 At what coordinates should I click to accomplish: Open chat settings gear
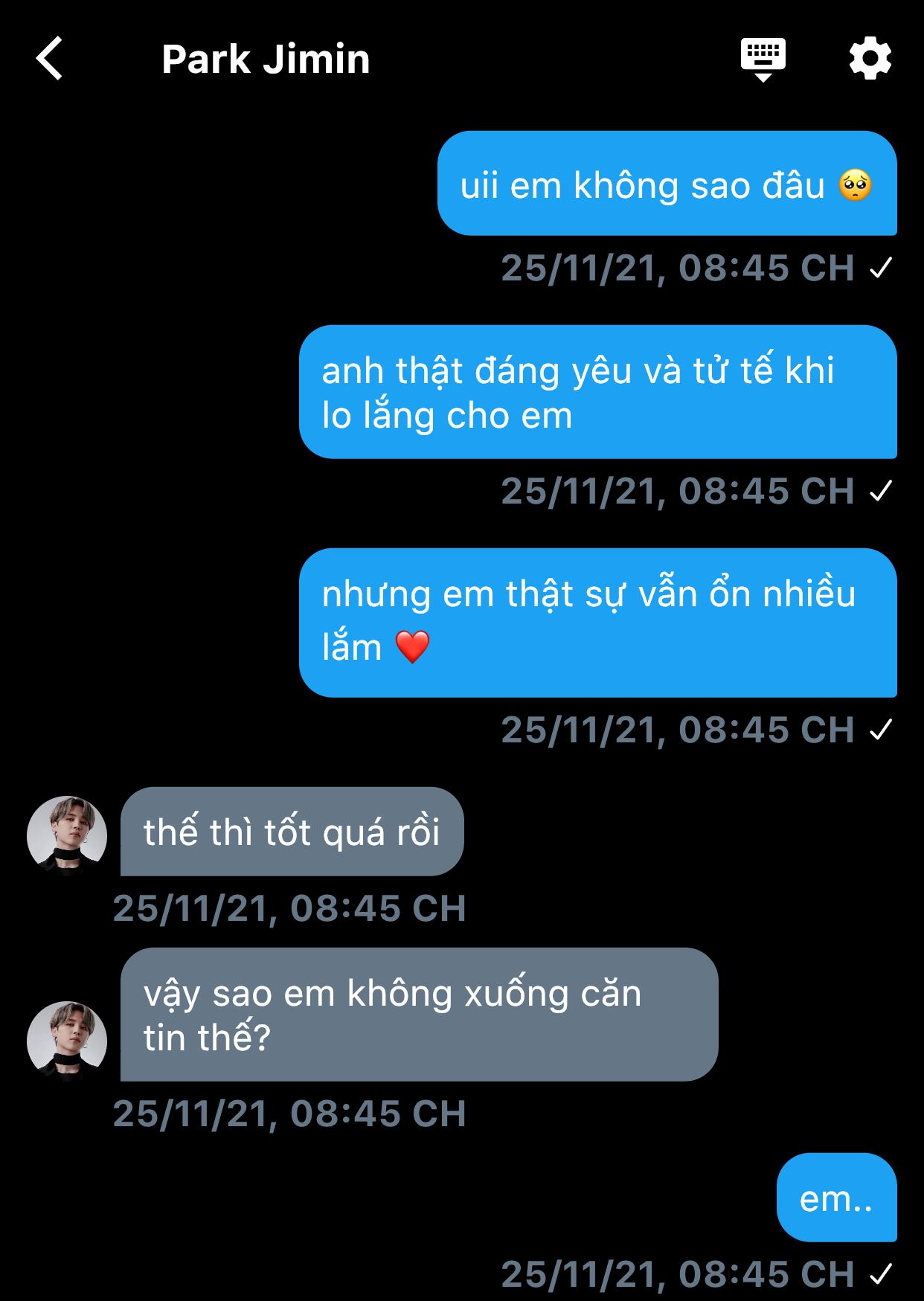[870, 59]
